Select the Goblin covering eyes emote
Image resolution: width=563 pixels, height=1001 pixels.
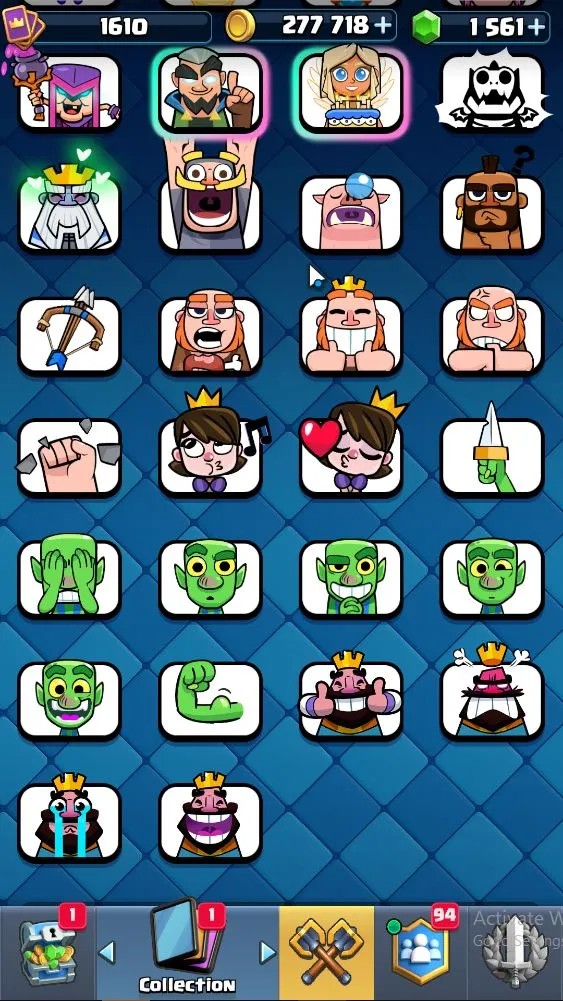tap(70, 578)
